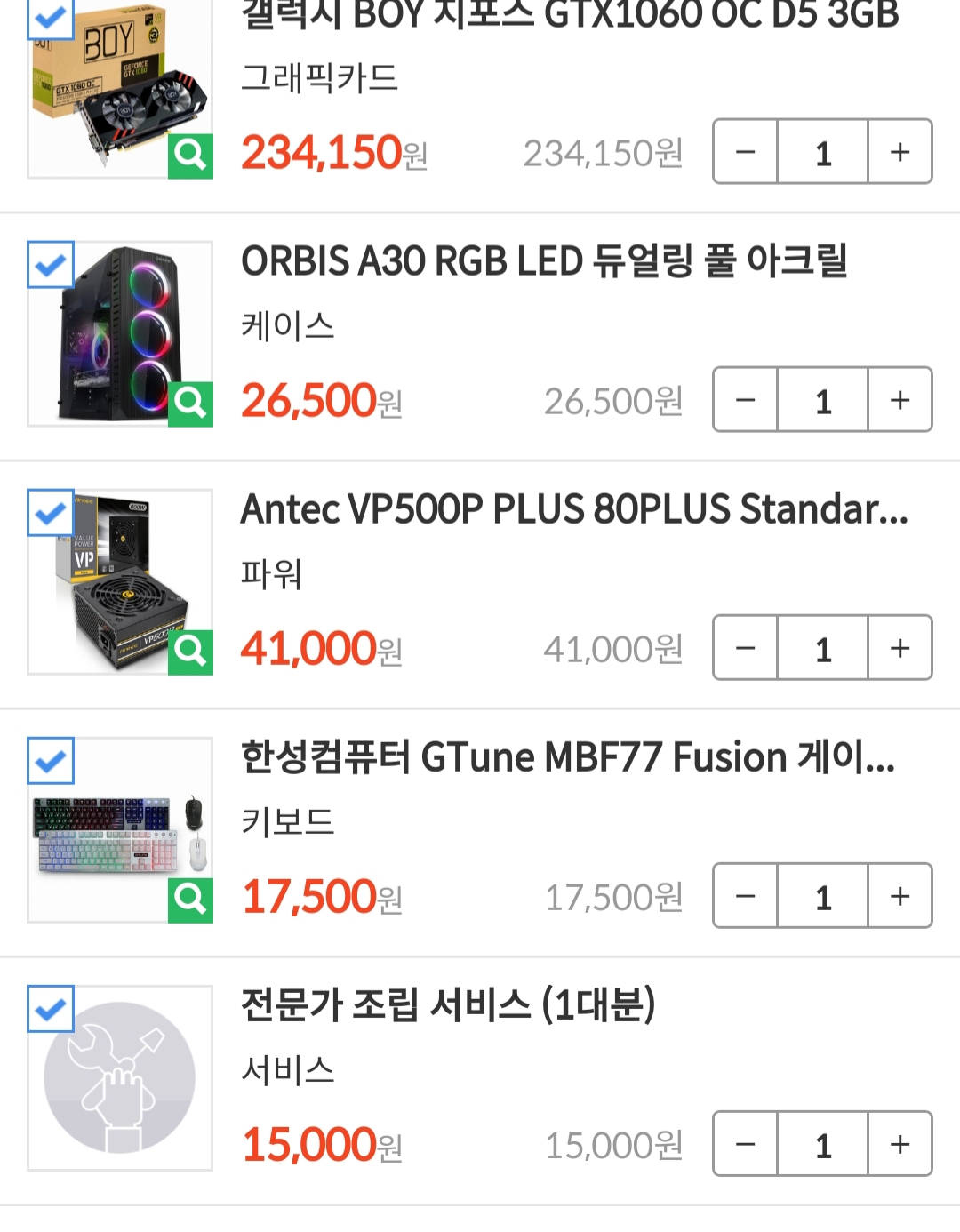The height and width of the screenshot is (1232, 960).
Task: Magnify the GTune MBF77 keyboard image
Action: pyautogui.click(x=190, y=900)
